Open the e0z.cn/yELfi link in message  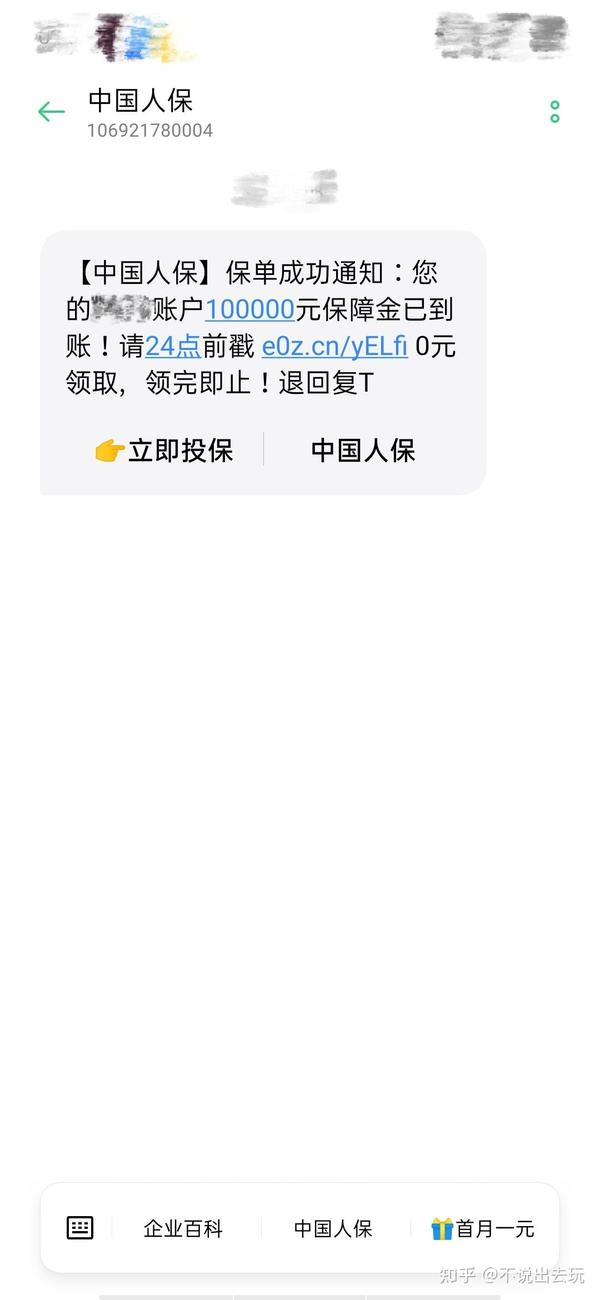[334, 346]
